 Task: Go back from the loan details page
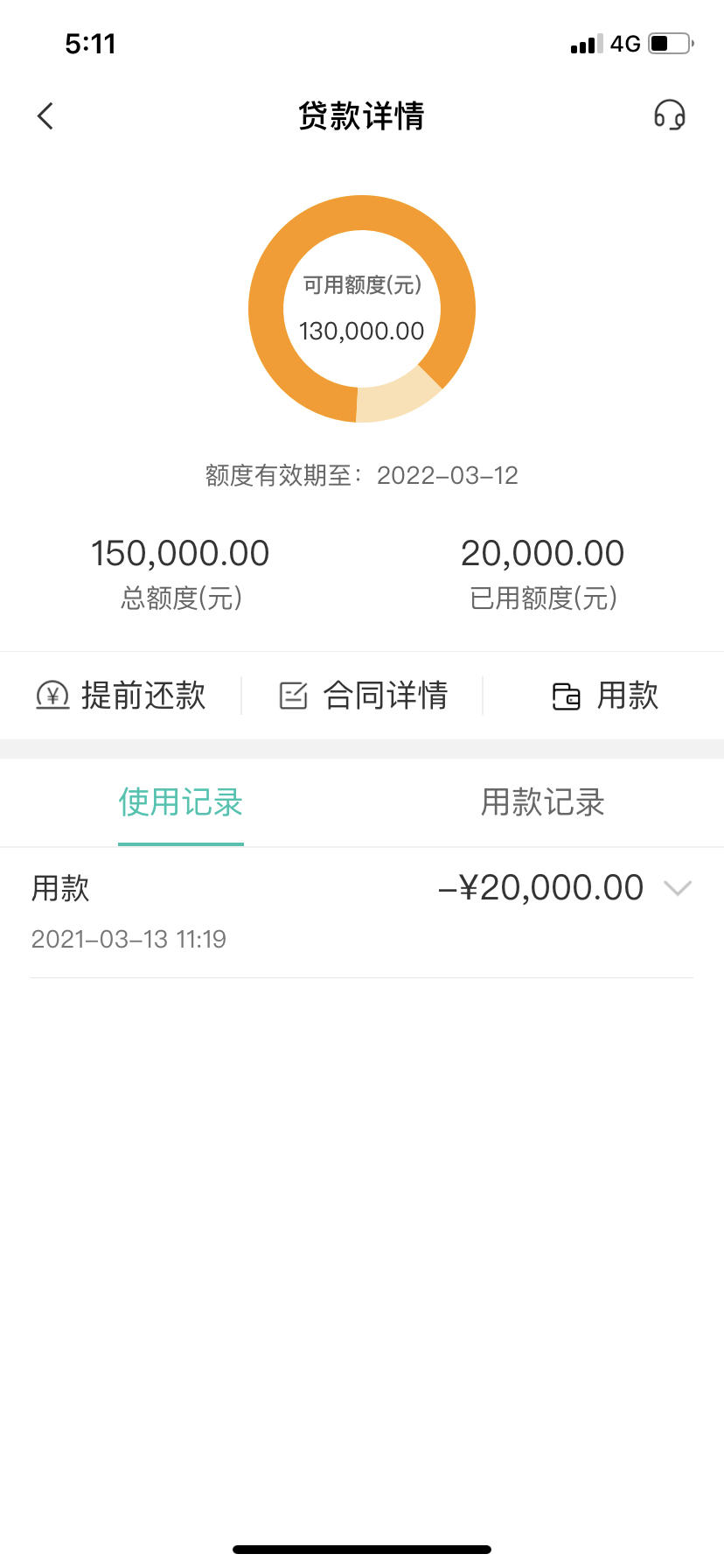(45, 115)
